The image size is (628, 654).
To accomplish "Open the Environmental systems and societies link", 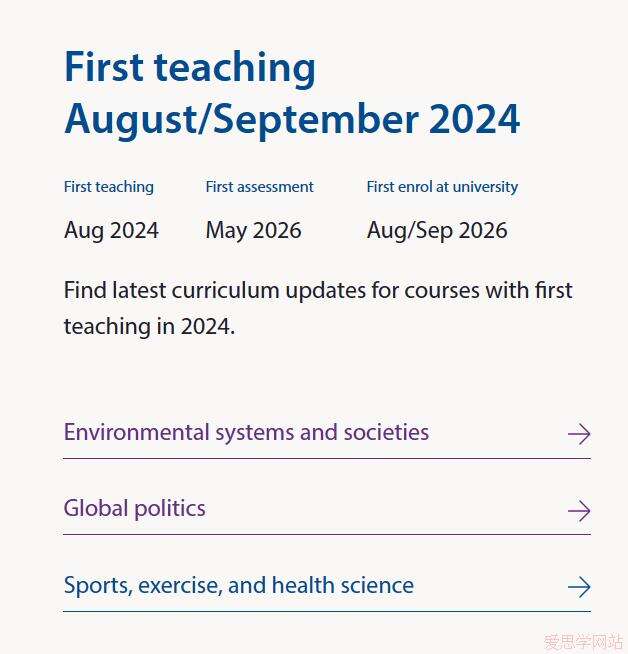I will click(246, 432).
